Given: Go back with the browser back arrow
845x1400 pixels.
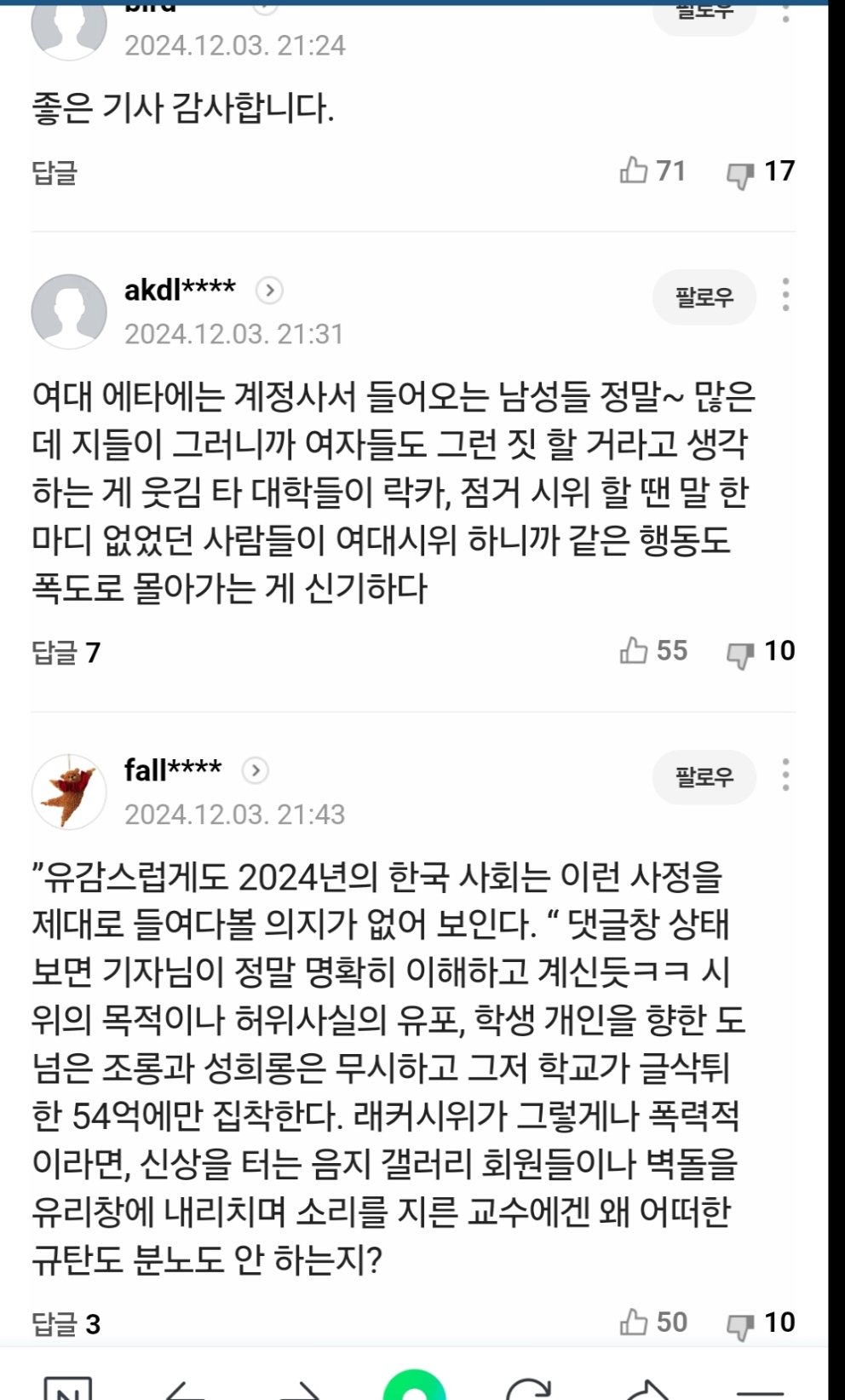Looking at the screenshot, I should tap(185, 1391).
